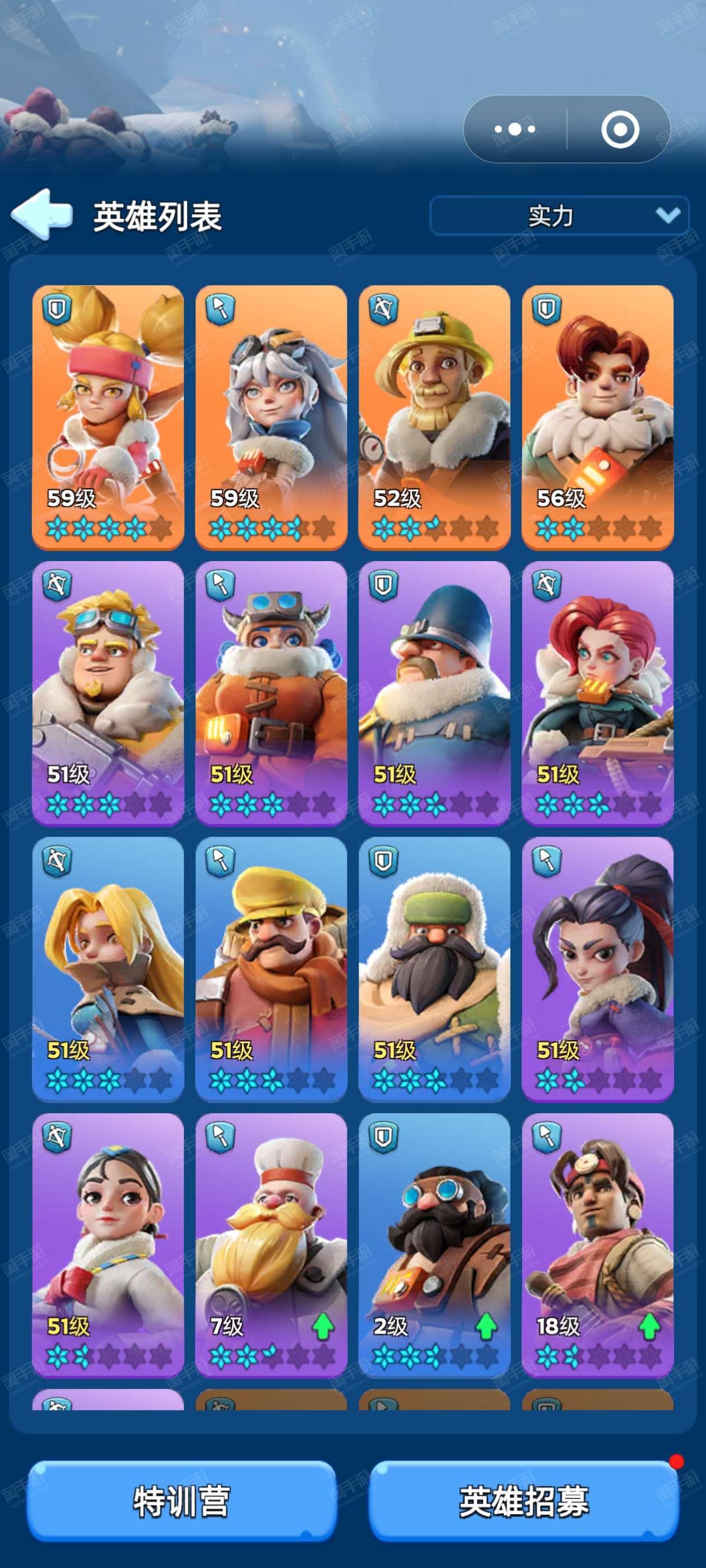Close the mini program with the circle button
Screen dimensions: 706x1568
click(x=620, y=129)
